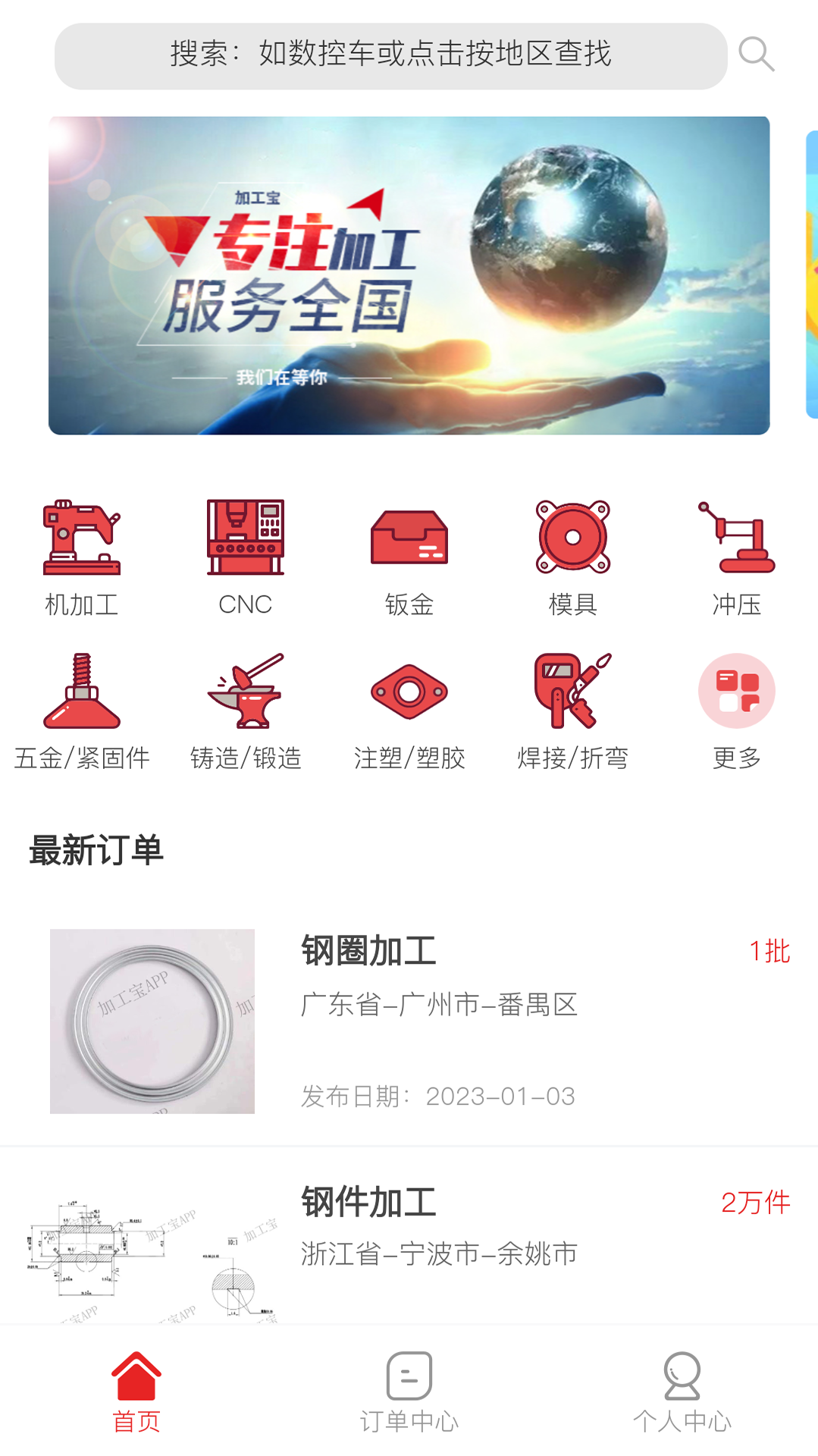Tap the promotional banner image

409,276
